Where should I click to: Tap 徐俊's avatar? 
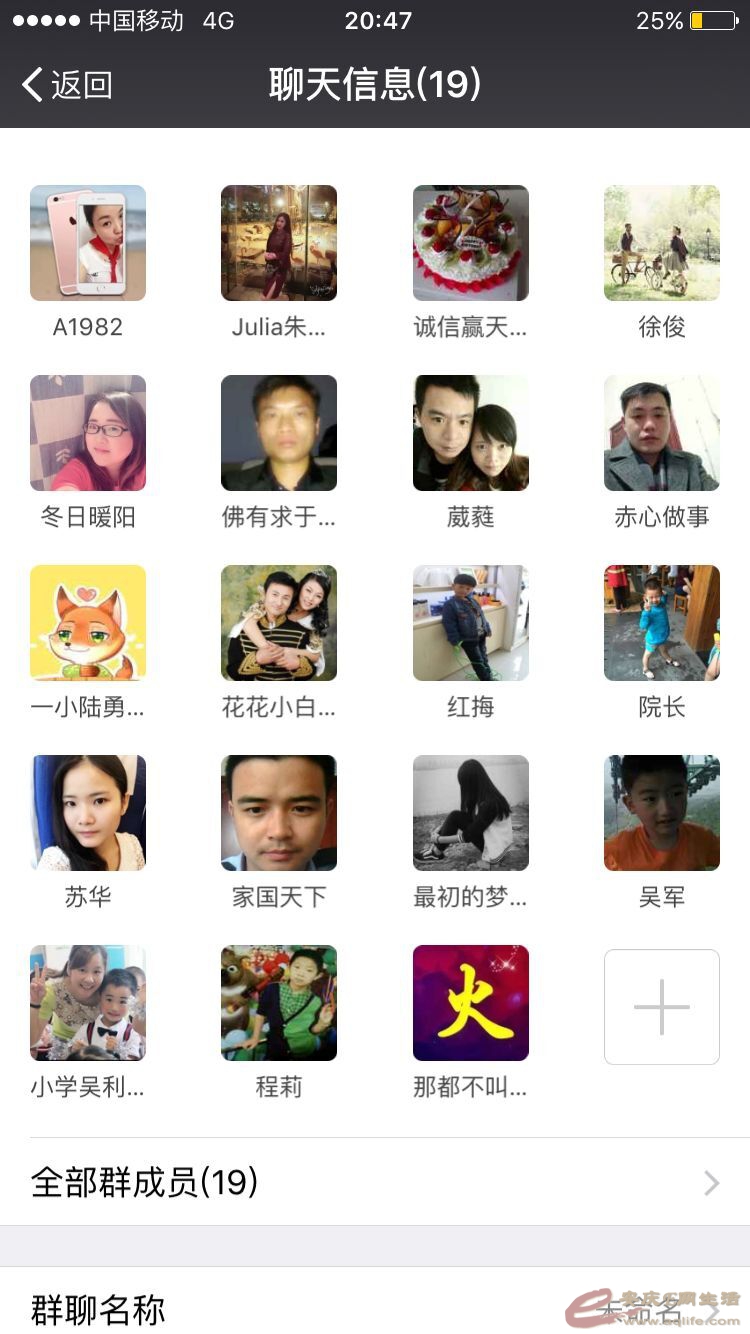click(662, 243)
